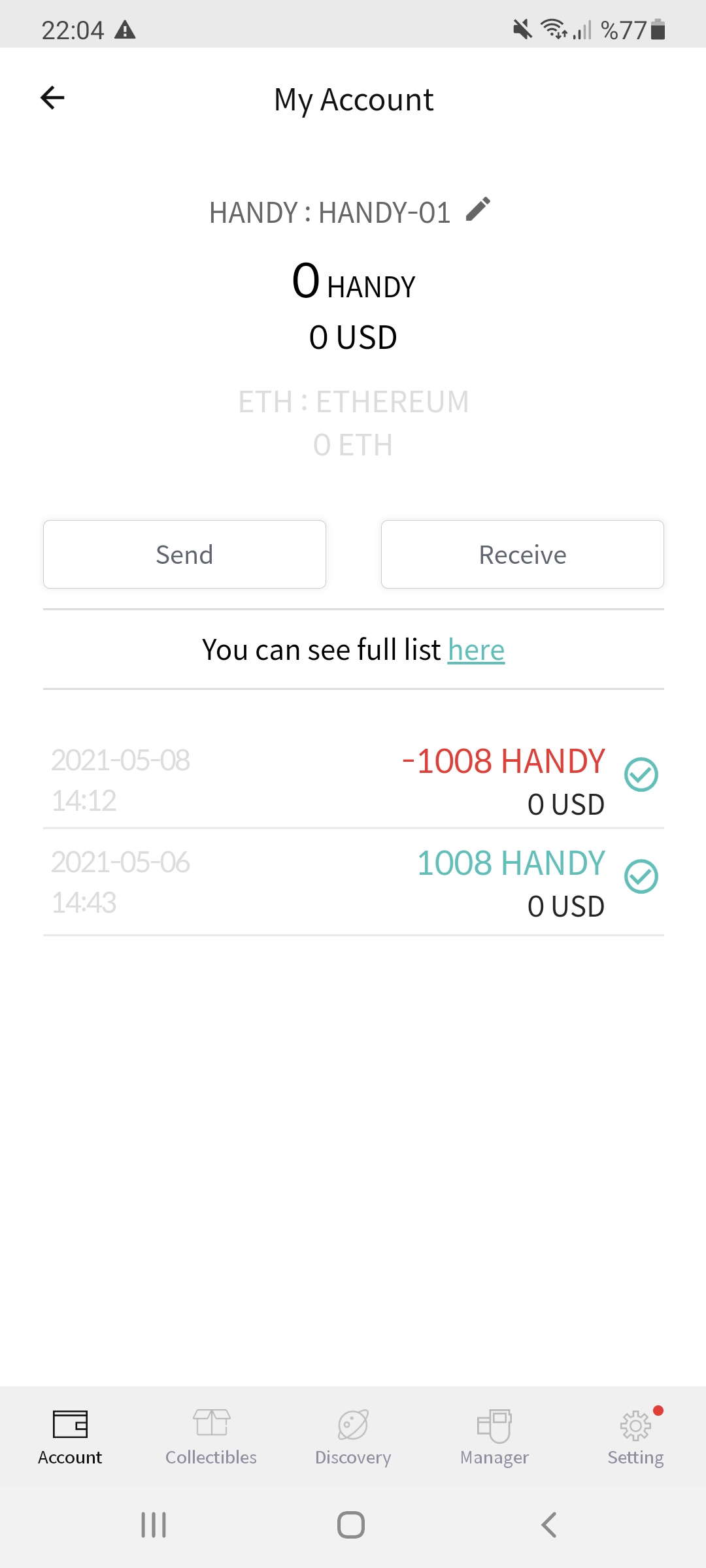Open the 1008 HANDY transaction from 2021-05-06
Viewport: 706px width, 1568px height.
pos(353,882)
